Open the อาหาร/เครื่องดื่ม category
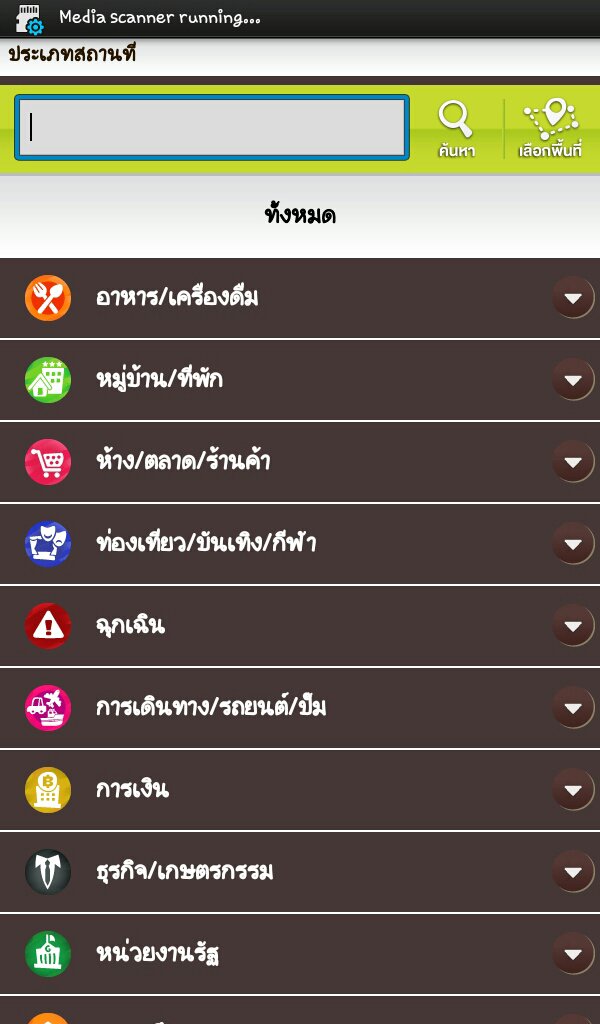Viewport: 600px width, 1024px height. point(300,298)
